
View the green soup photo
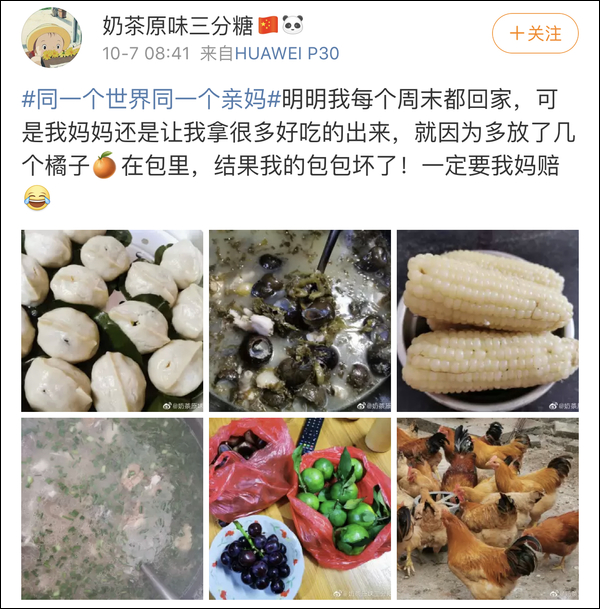[x=112, y=508]
